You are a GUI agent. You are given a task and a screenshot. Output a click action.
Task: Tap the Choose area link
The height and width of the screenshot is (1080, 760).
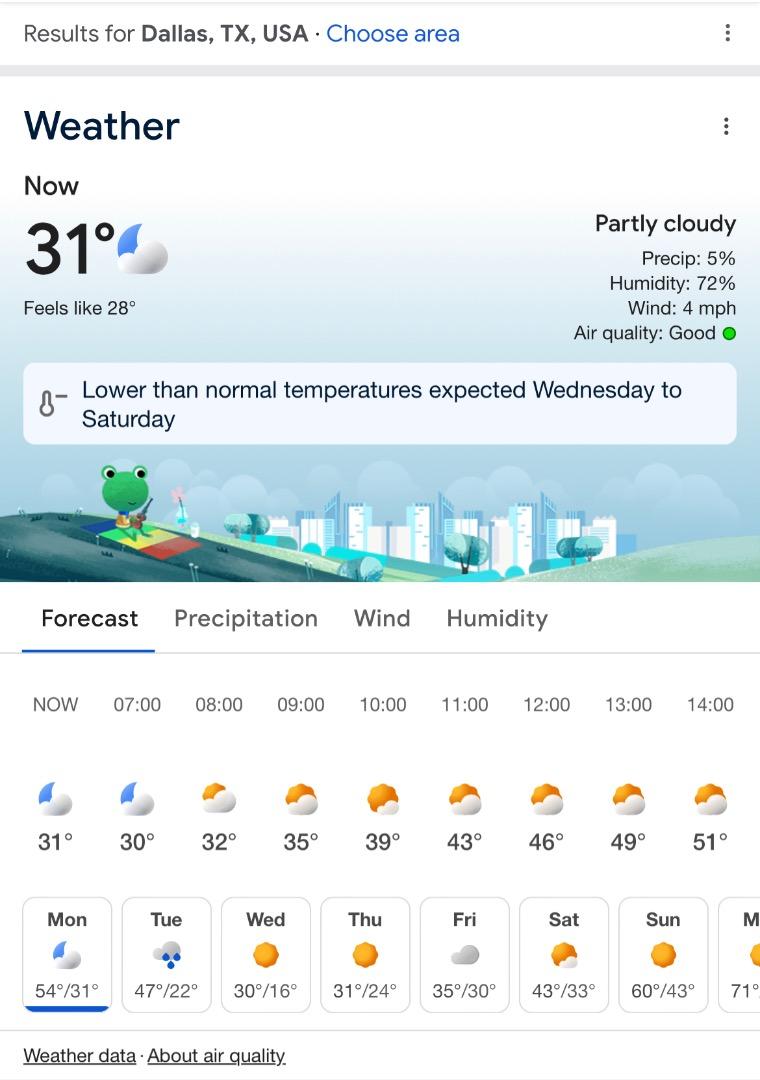point(393,34)
